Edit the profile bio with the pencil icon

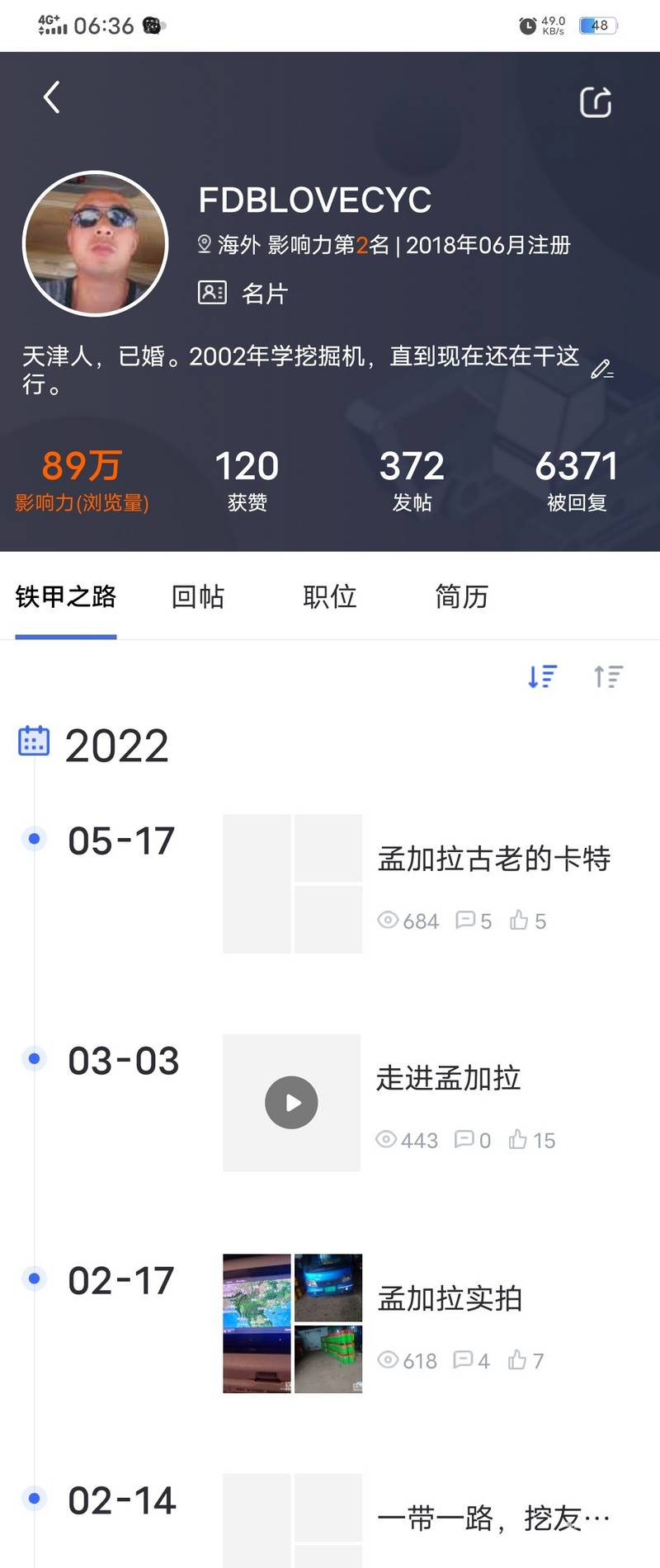[x=602, y=370]
